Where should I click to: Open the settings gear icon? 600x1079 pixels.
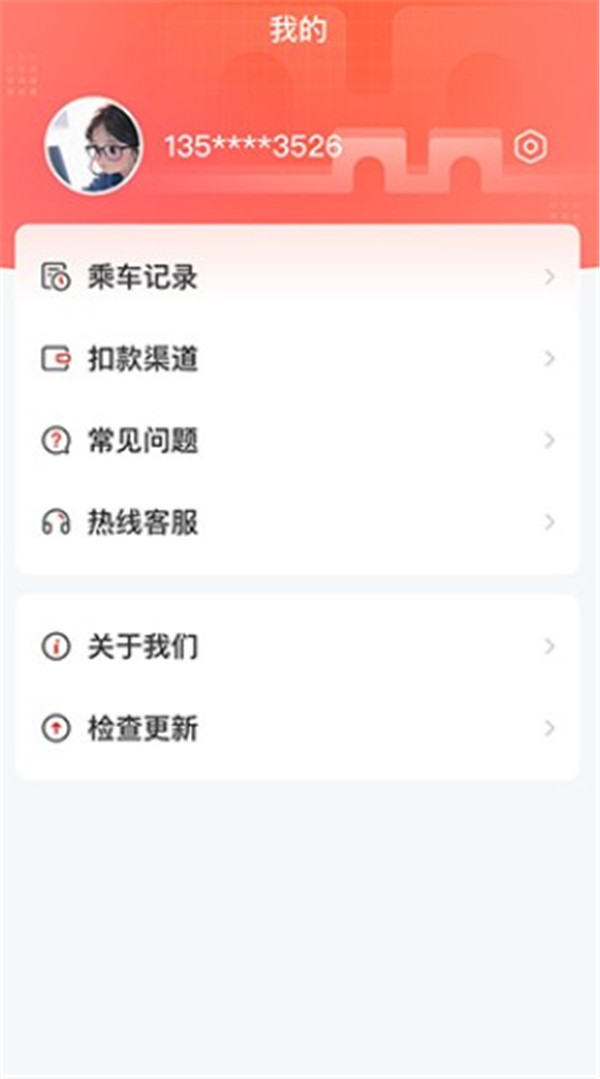click(x=530, y=147)
